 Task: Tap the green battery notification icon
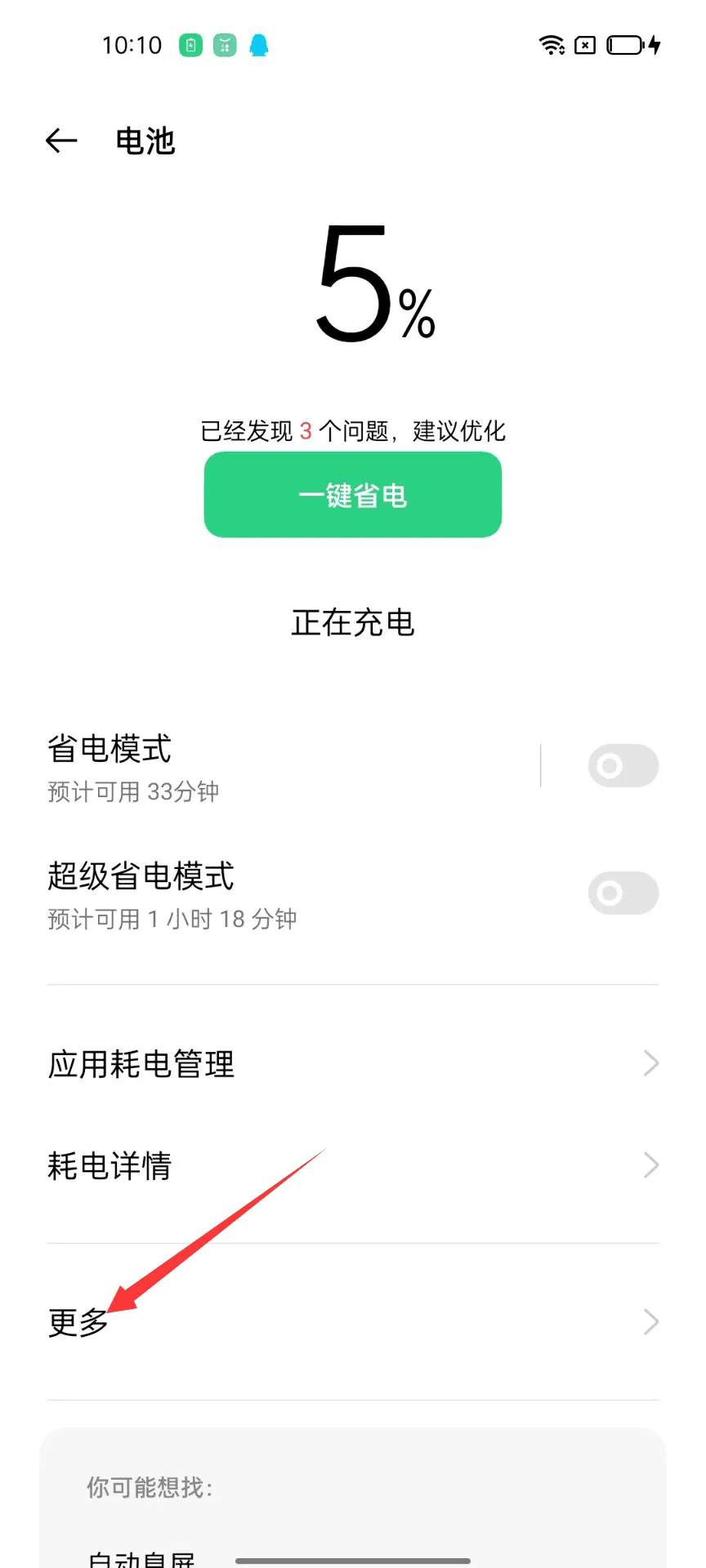(190, 45)
